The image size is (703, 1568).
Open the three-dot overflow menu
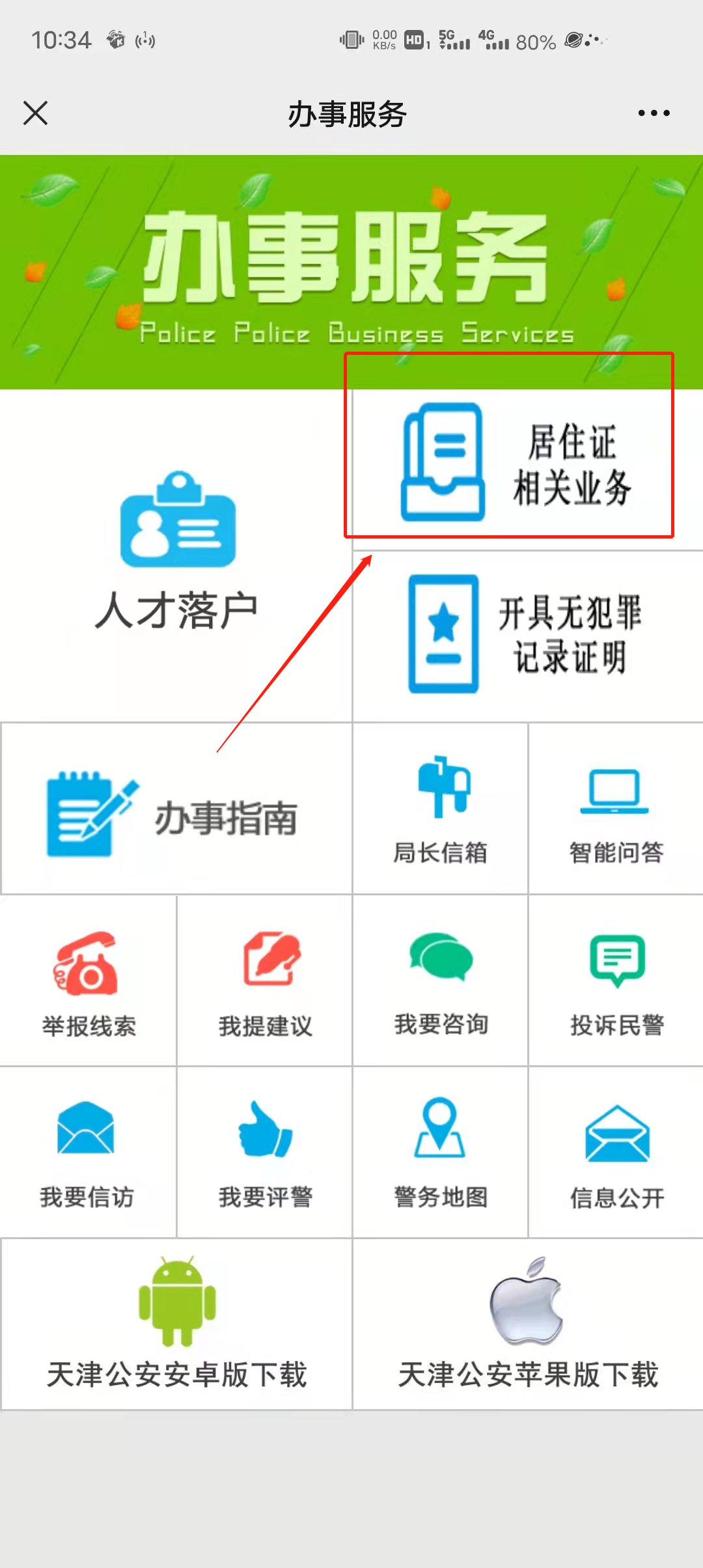click(x=654, y=113)
